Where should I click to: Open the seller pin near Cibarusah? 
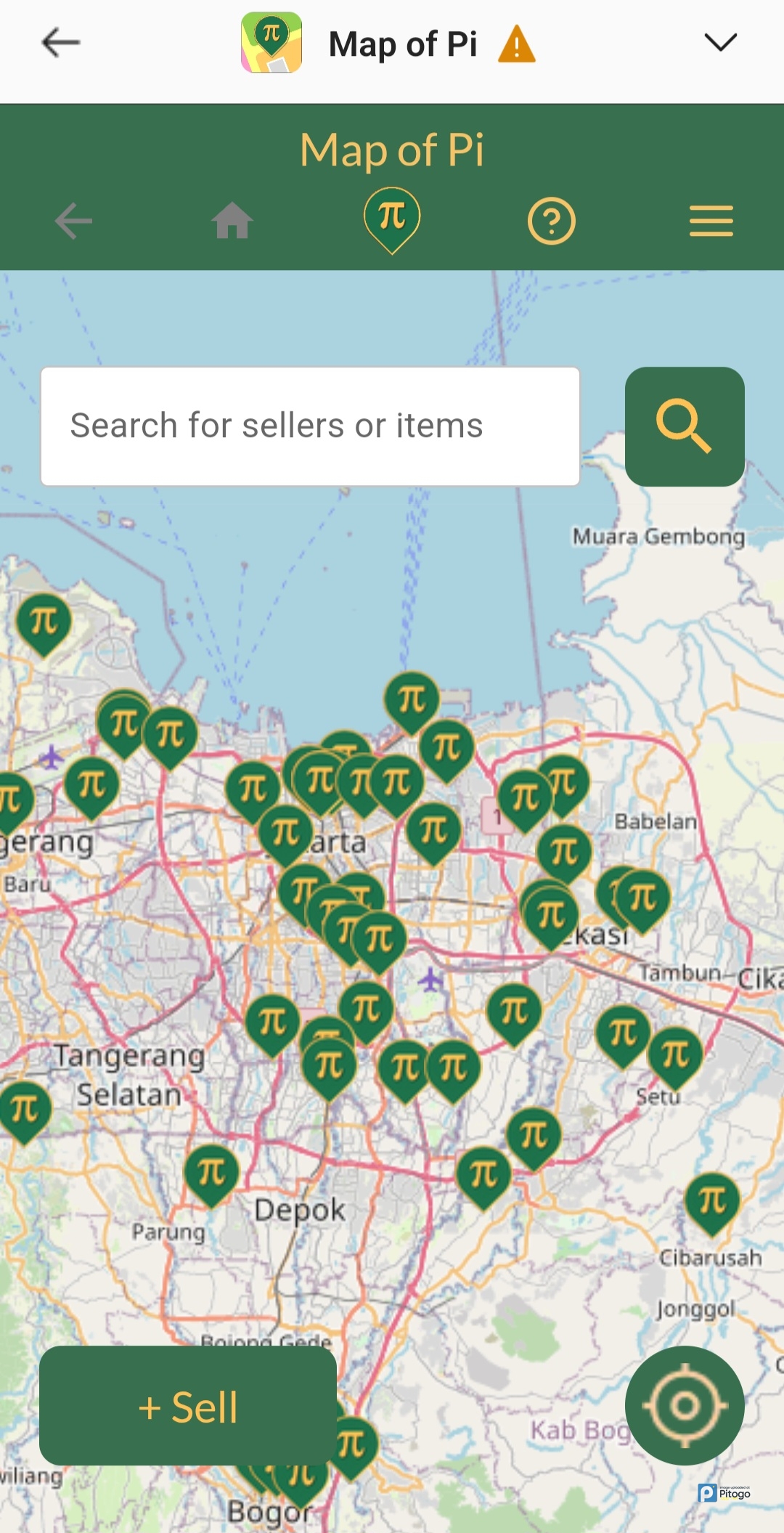[712, 1201]
